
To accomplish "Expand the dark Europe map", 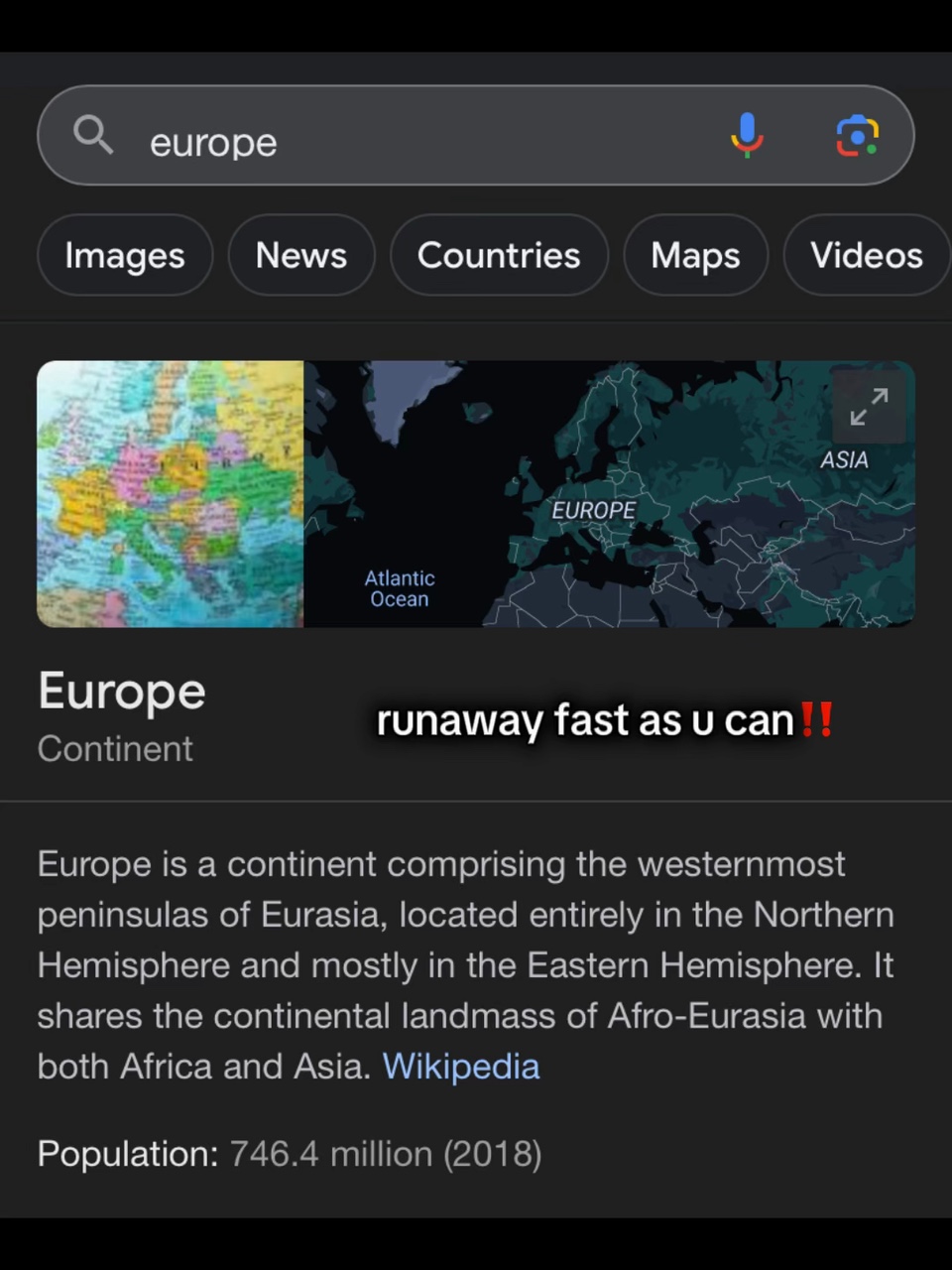I will (869, 407).
